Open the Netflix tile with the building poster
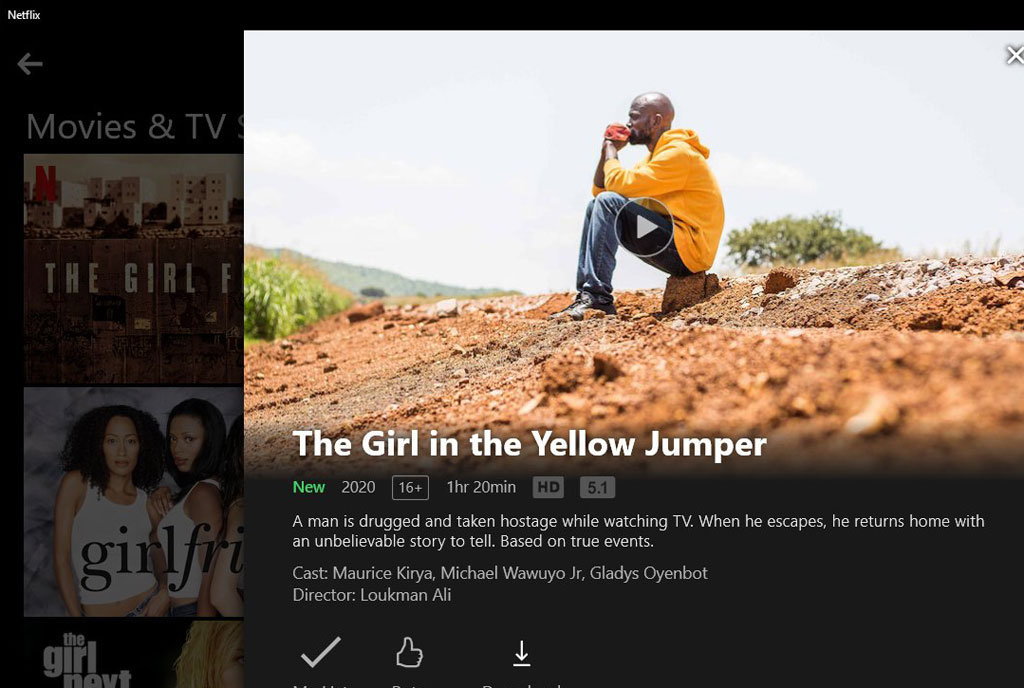The image size is (1024, 688). click(x=133, y=269)
